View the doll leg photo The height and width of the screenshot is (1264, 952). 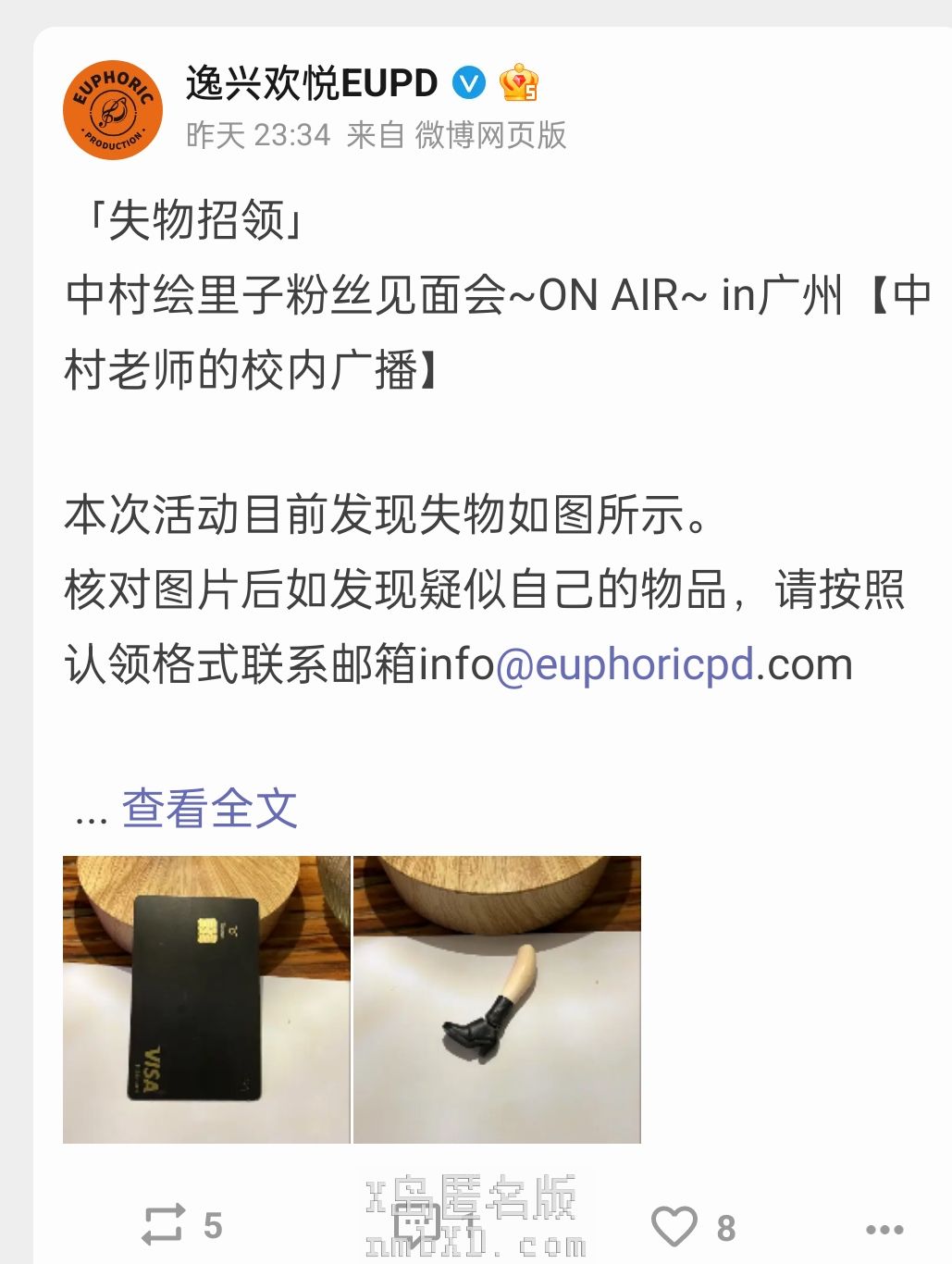tap(497, 999)
